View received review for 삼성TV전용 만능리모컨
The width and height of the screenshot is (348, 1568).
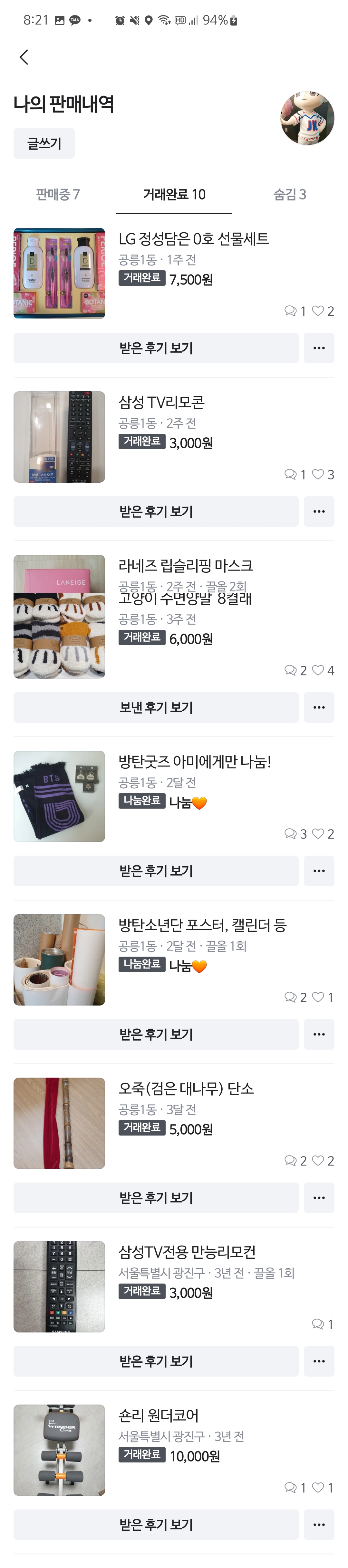click(156, 1361)
